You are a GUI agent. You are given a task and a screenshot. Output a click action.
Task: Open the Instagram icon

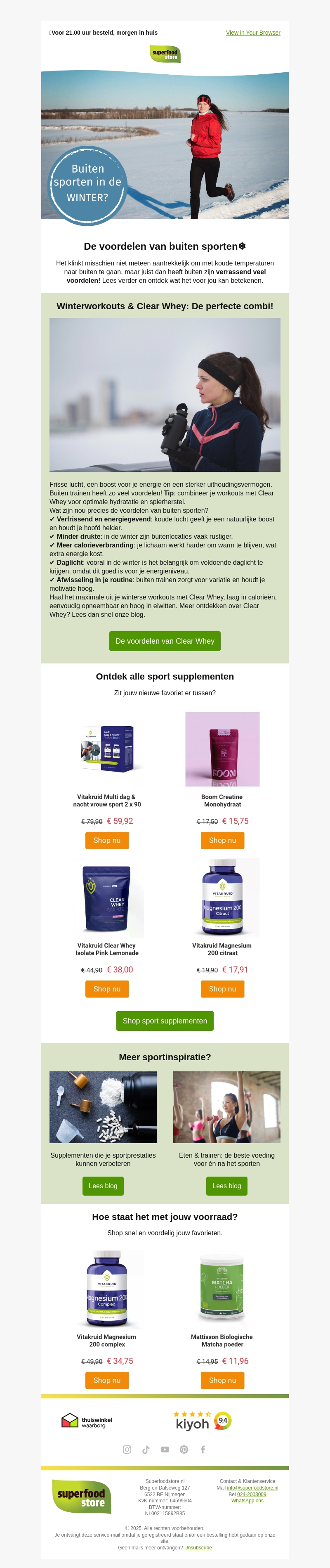click(x=127, y=1449)
